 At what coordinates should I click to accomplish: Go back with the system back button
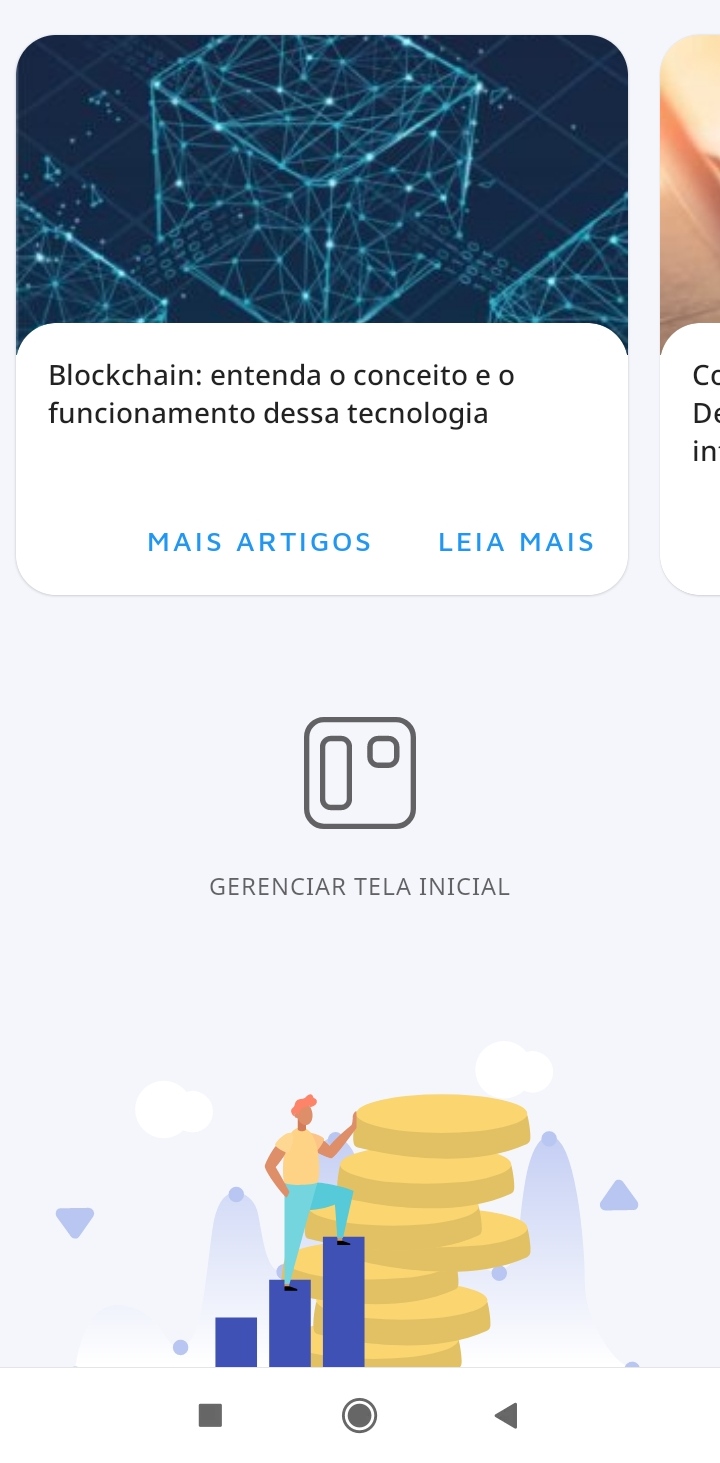[x=506, y=1415]
